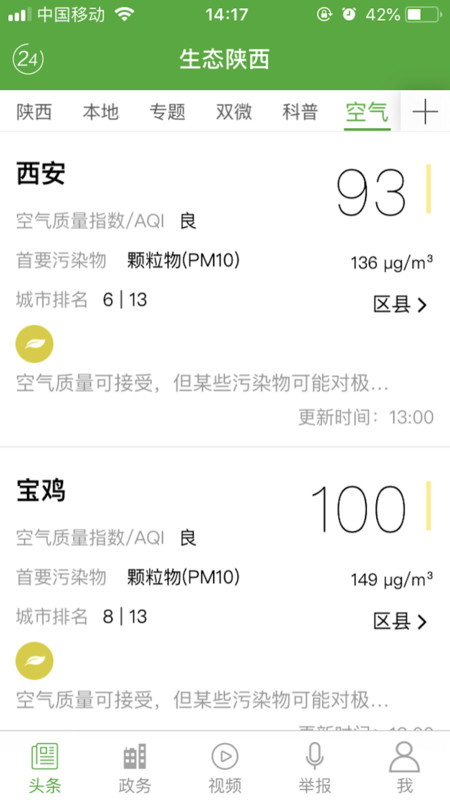Open the 24-hour icon in header
The width and height of the screenshot is (450, 800).
pos(28,59)
